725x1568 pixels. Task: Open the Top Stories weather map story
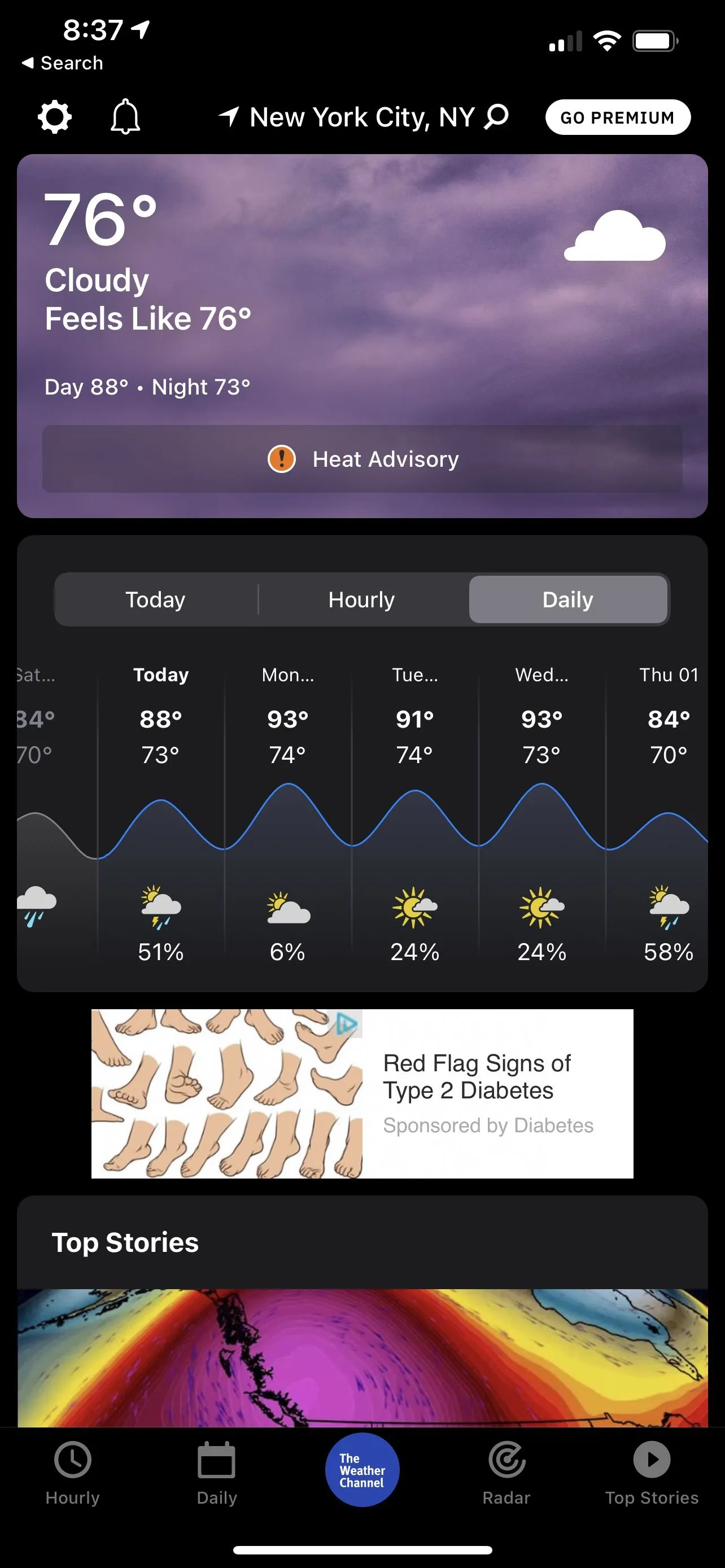click(362, 1357)
